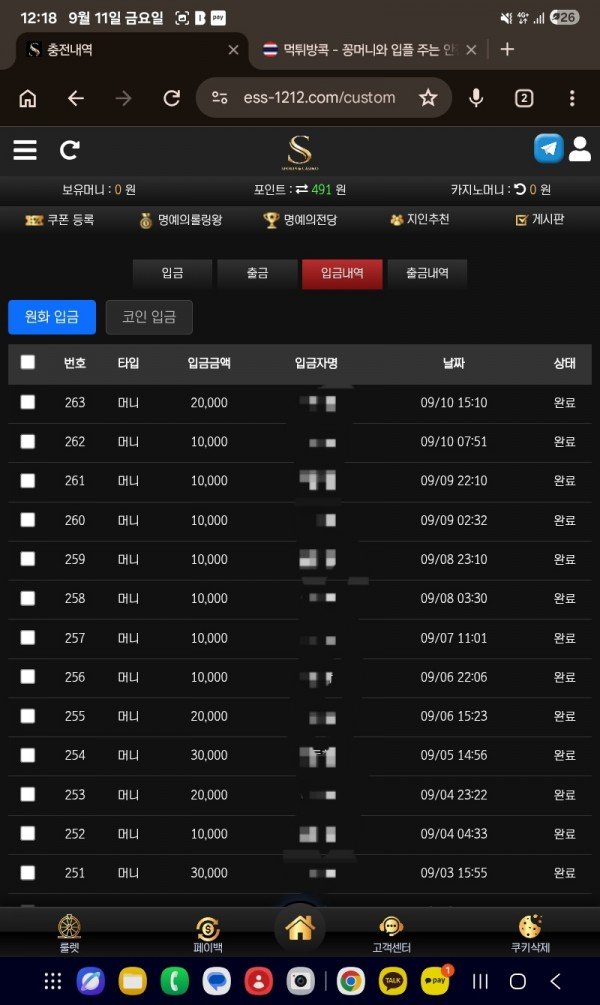Viewport: 600px width, 1005px height.
Task: Open the 출금내역 tab
Action: [x=427, y=273]
